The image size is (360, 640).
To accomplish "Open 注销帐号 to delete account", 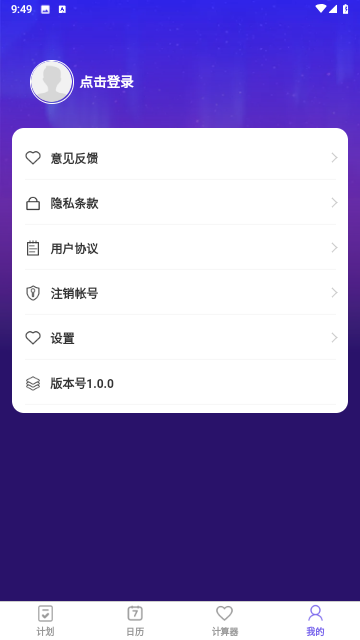I will 180,293.
